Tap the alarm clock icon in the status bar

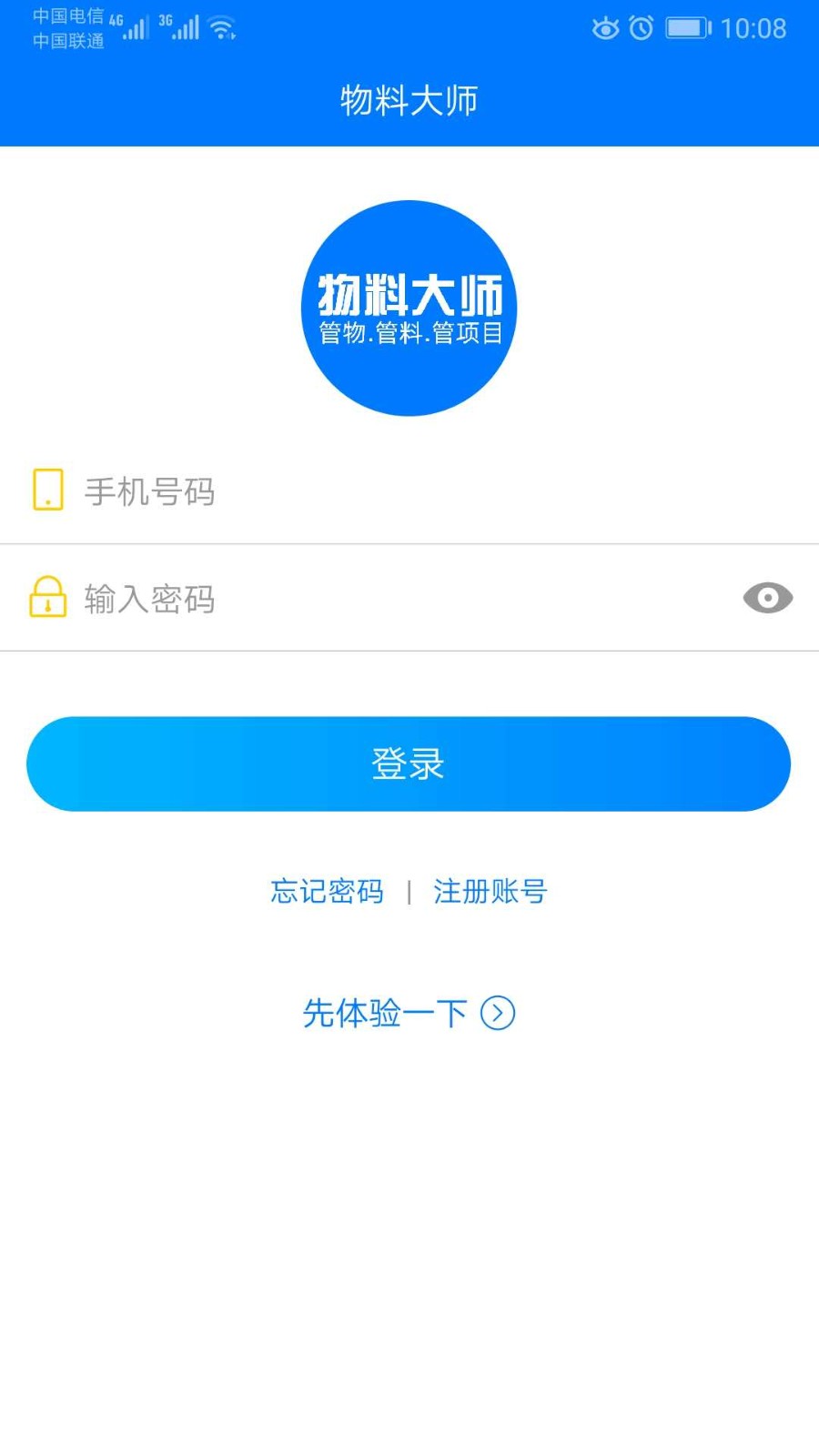point(642,28)
